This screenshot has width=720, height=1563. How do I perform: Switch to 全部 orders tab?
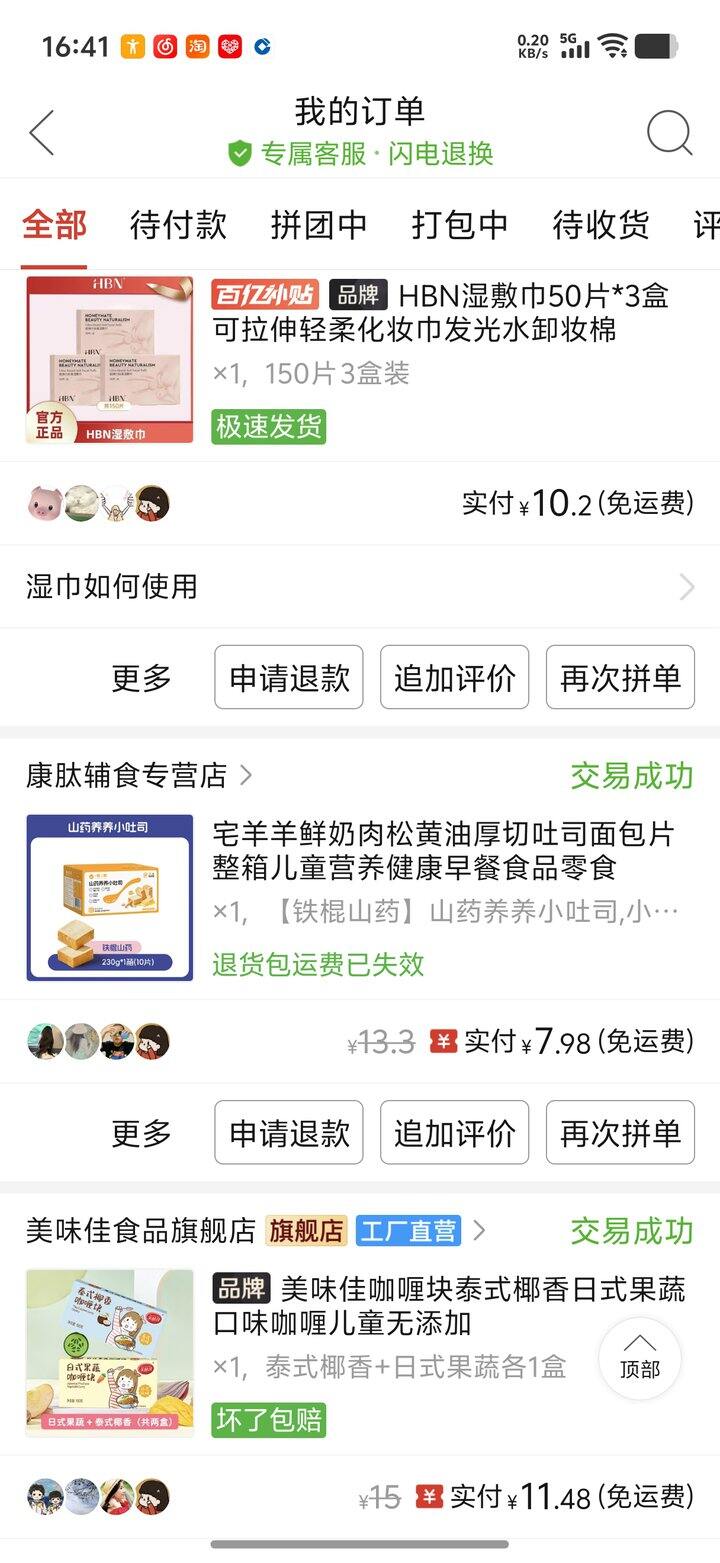(54, 225)
